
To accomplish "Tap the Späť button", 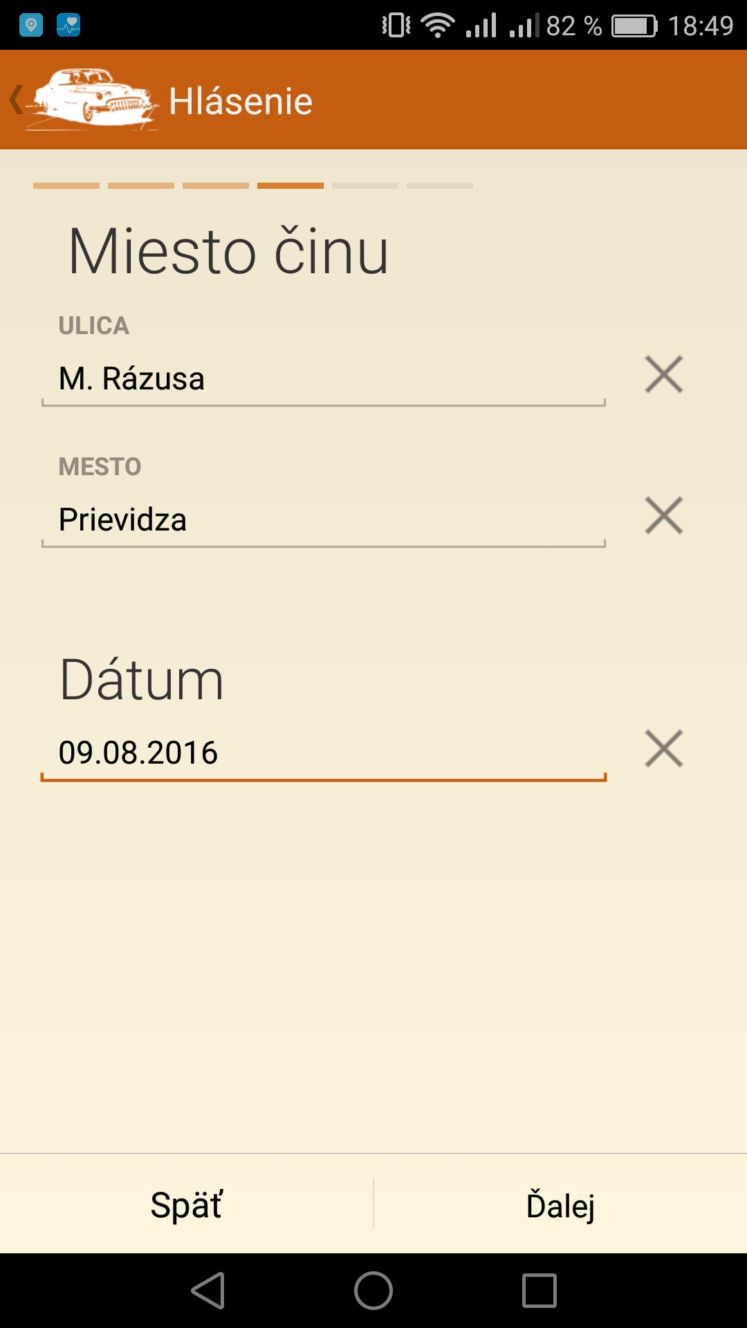I will 186,1204.
